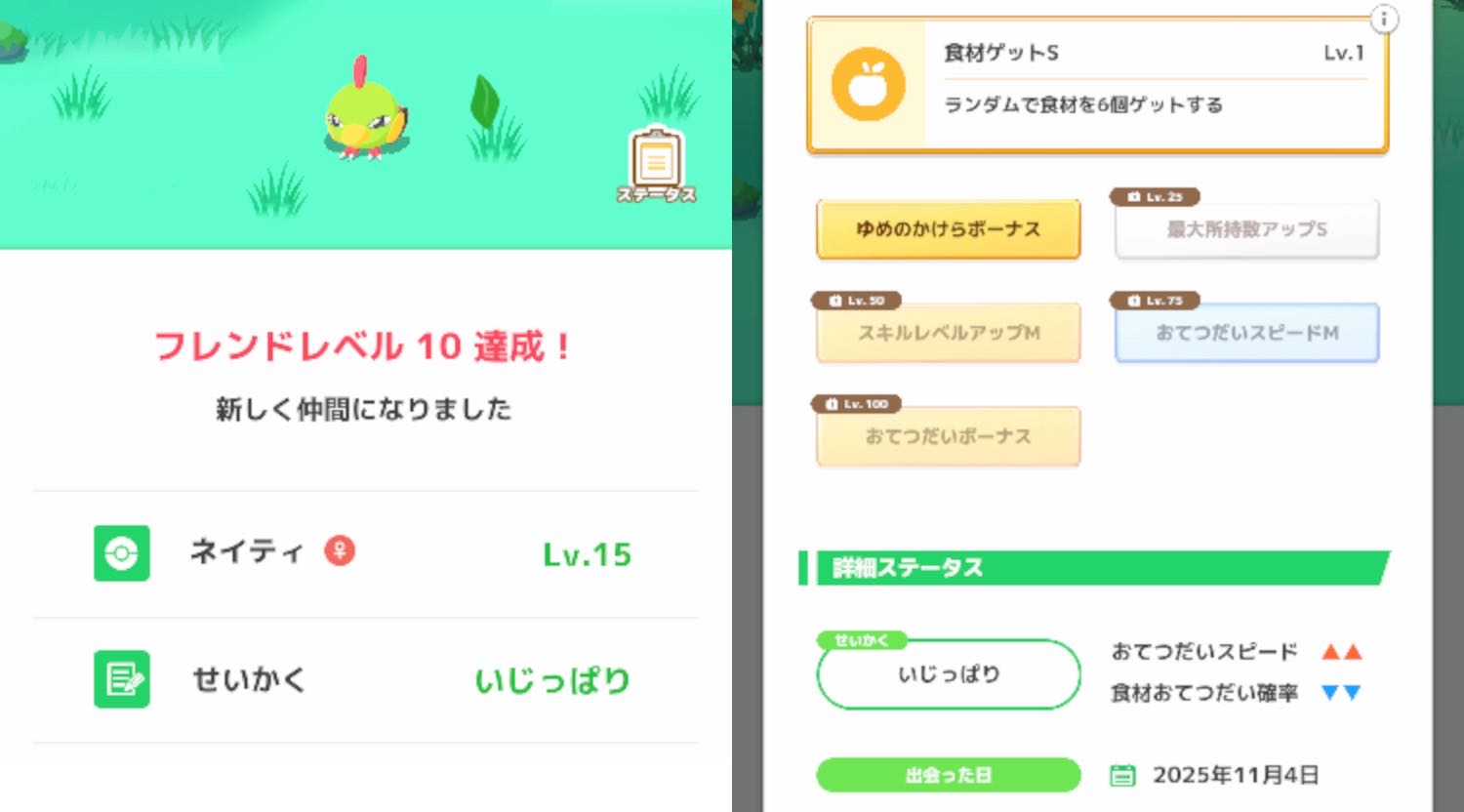The image size is (1464, 812).
Task: Open the ステータス clipboard icon
Action: pyautogui.click(x=656, y=164)
